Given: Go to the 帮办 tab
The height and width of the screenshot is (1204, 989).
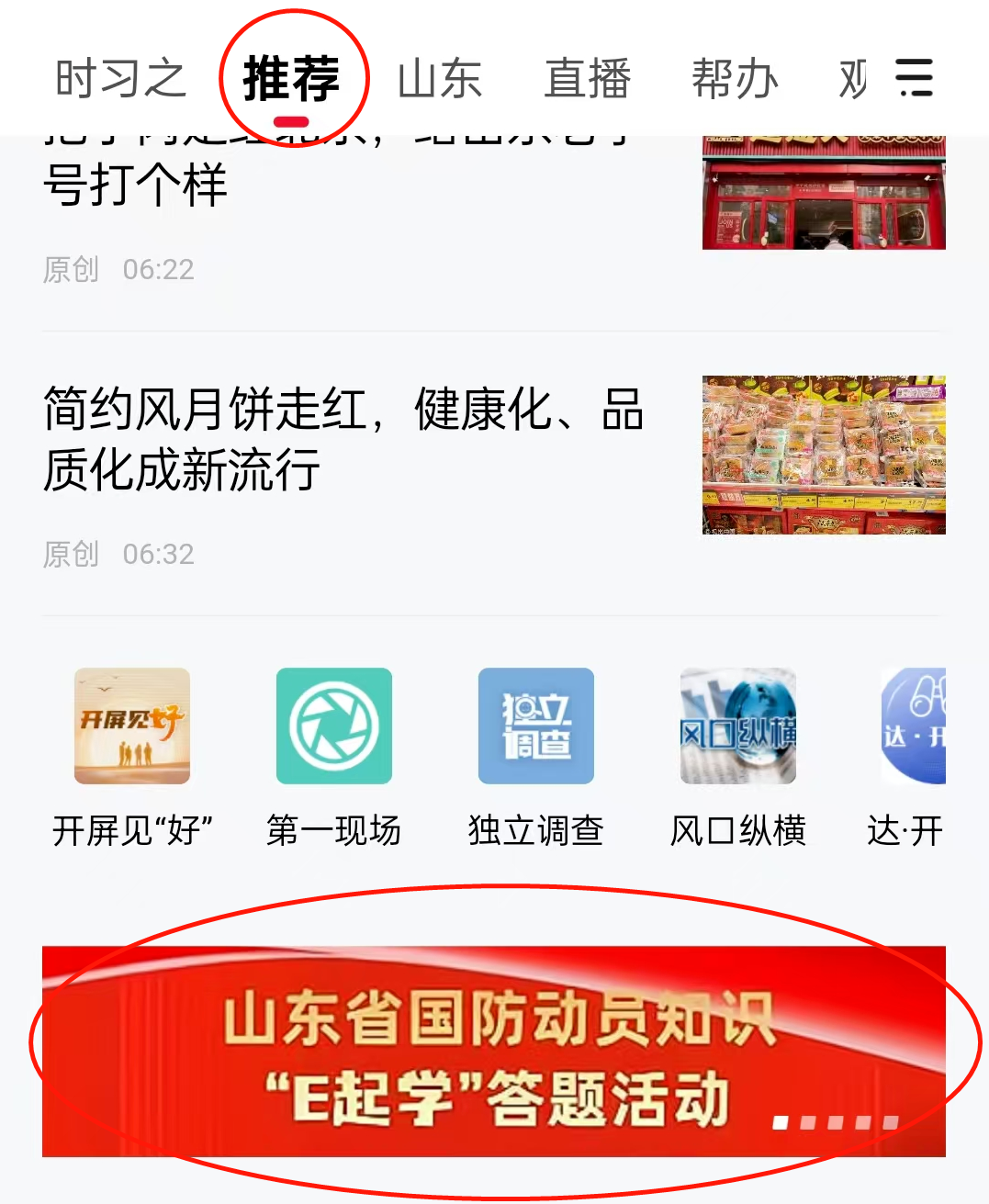Looking at the screenshot, I should click(735, 79).
